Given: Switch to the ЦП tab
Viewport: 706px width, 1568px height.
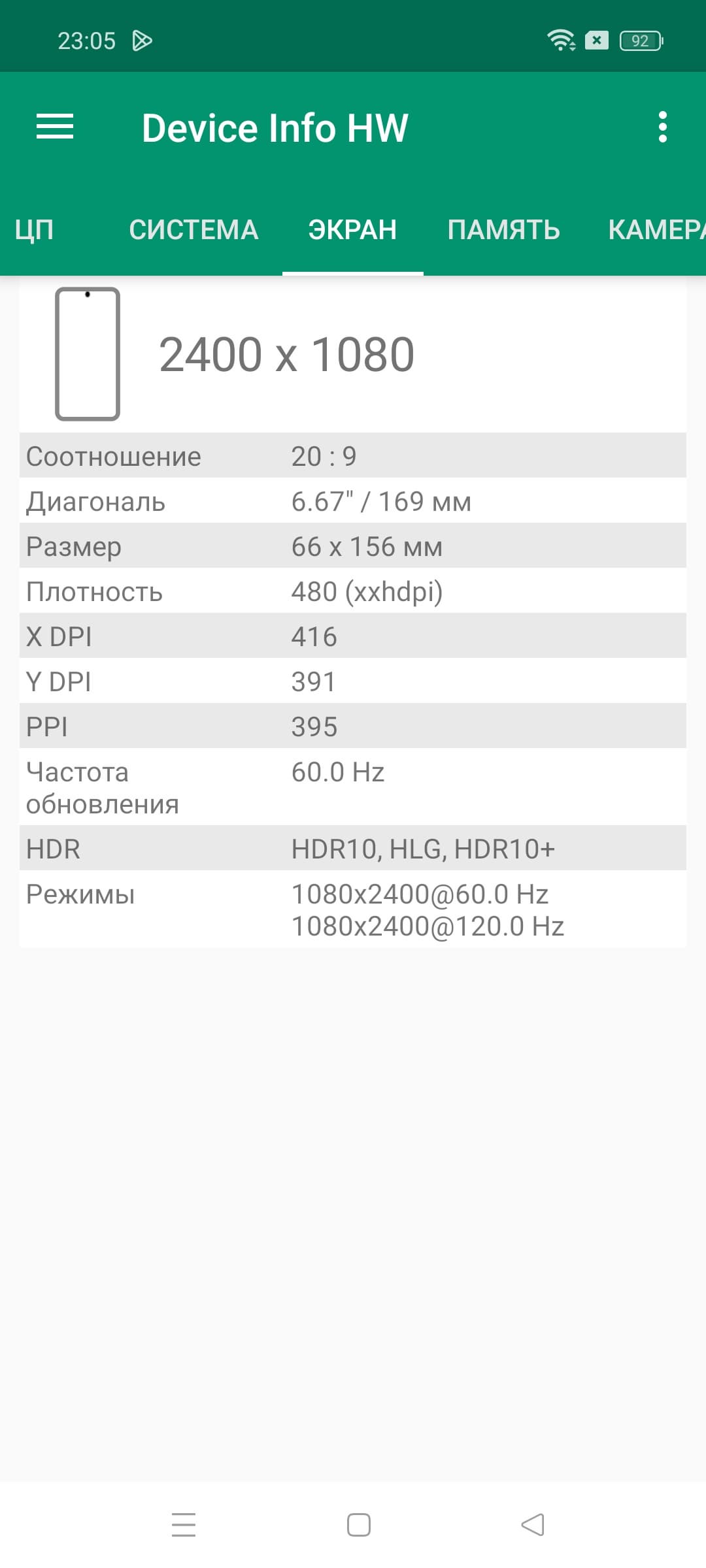Looking at the screenshot, I should pyautogui.click(x=34, y=230).
